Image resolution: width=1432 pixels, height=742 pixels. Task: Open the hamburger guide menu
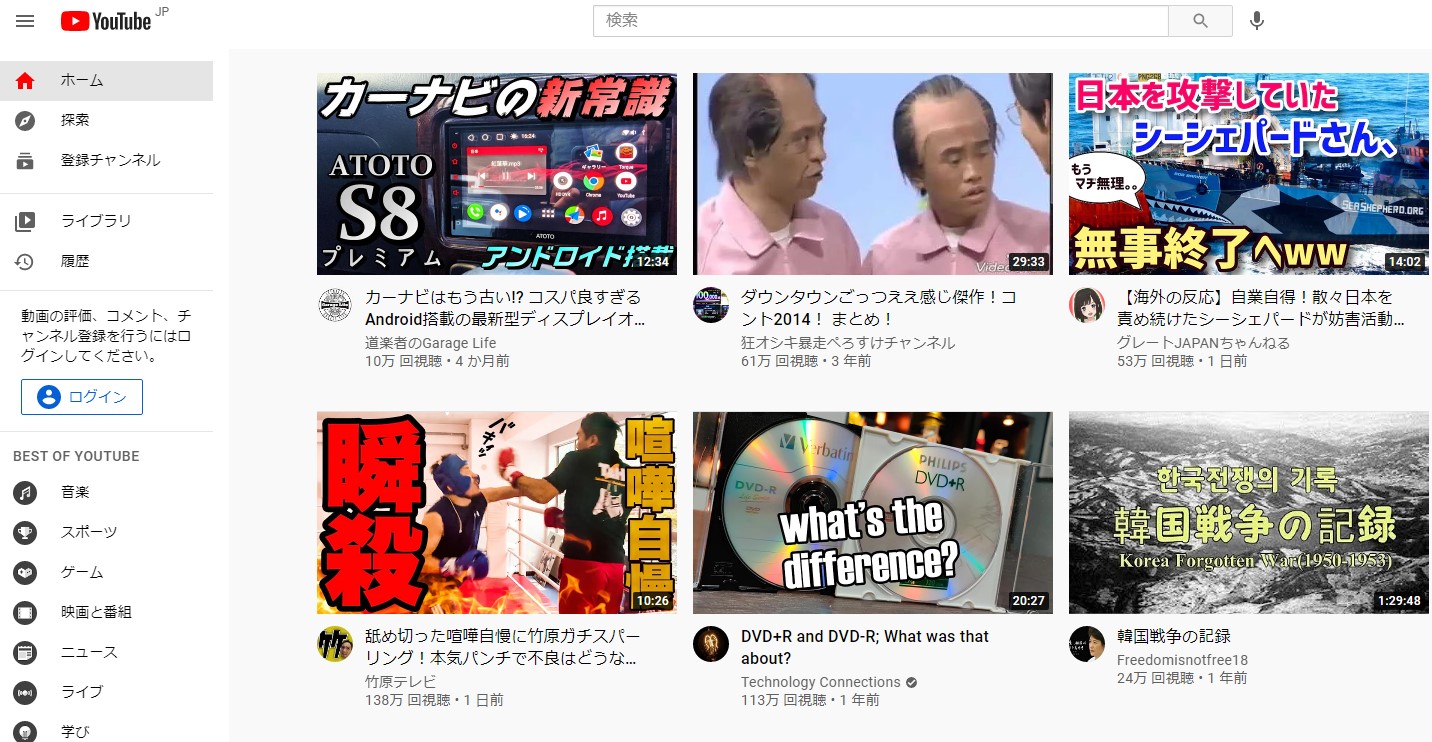[x=25, y=21]
